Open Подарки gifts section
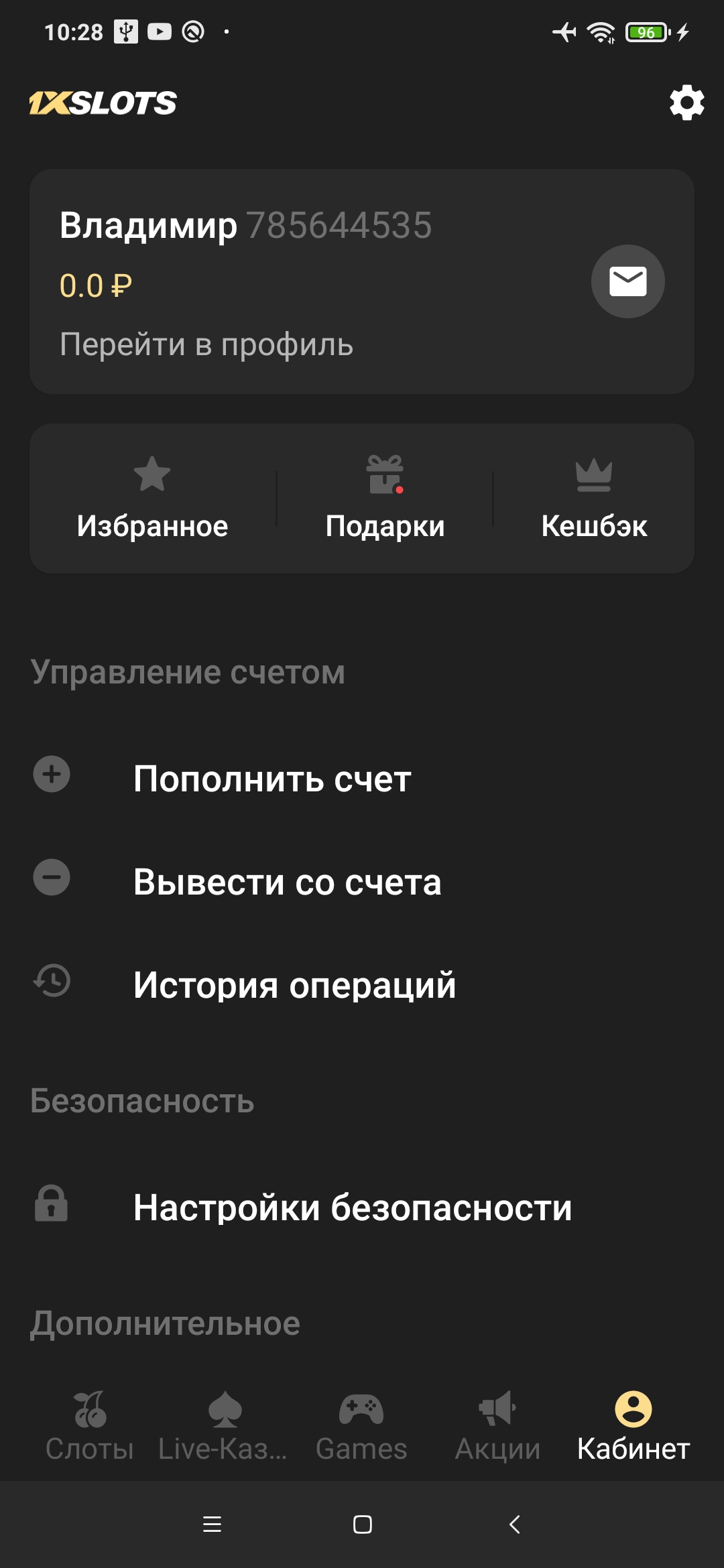This screenshot has height=1568, width=724. 385,498
